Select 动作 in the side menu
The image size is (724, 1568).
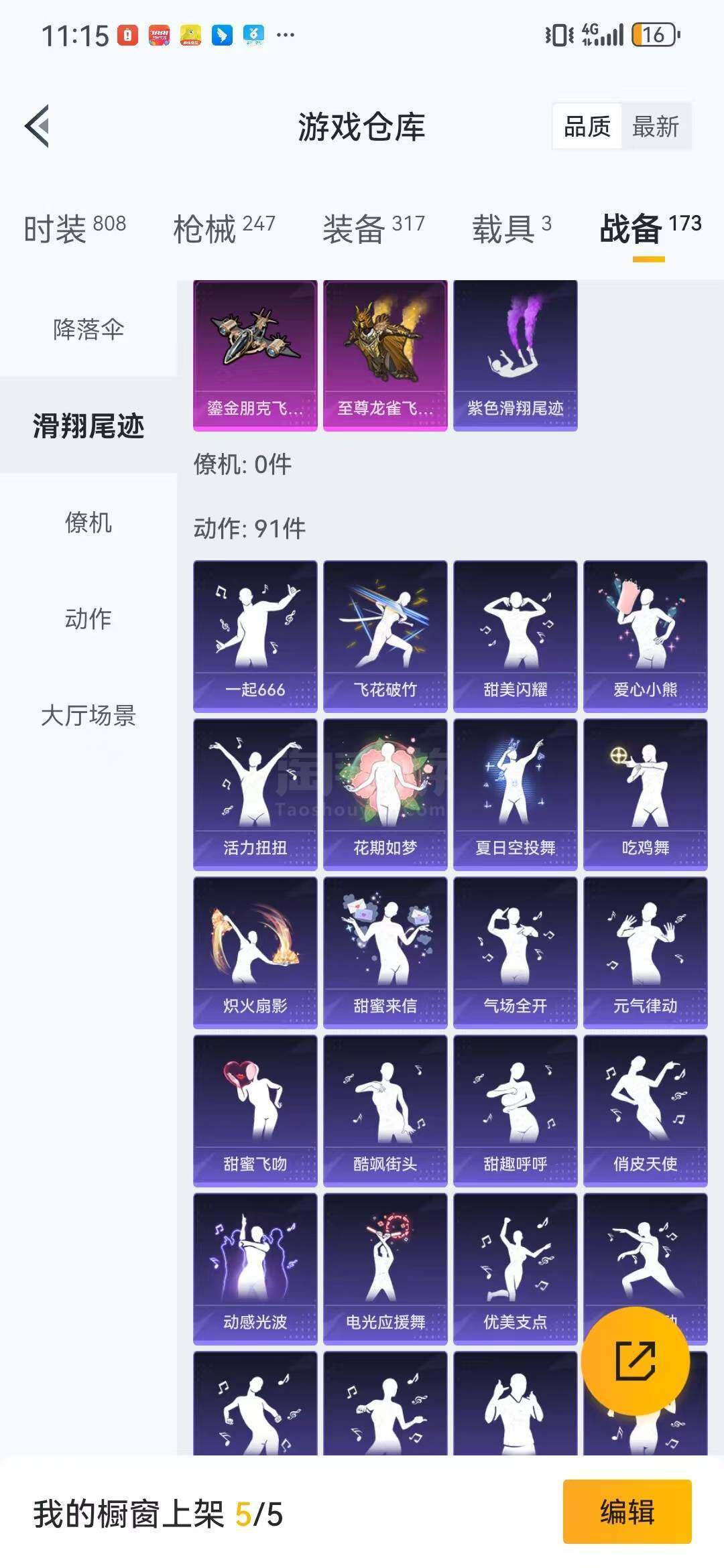tap(88, 618)
